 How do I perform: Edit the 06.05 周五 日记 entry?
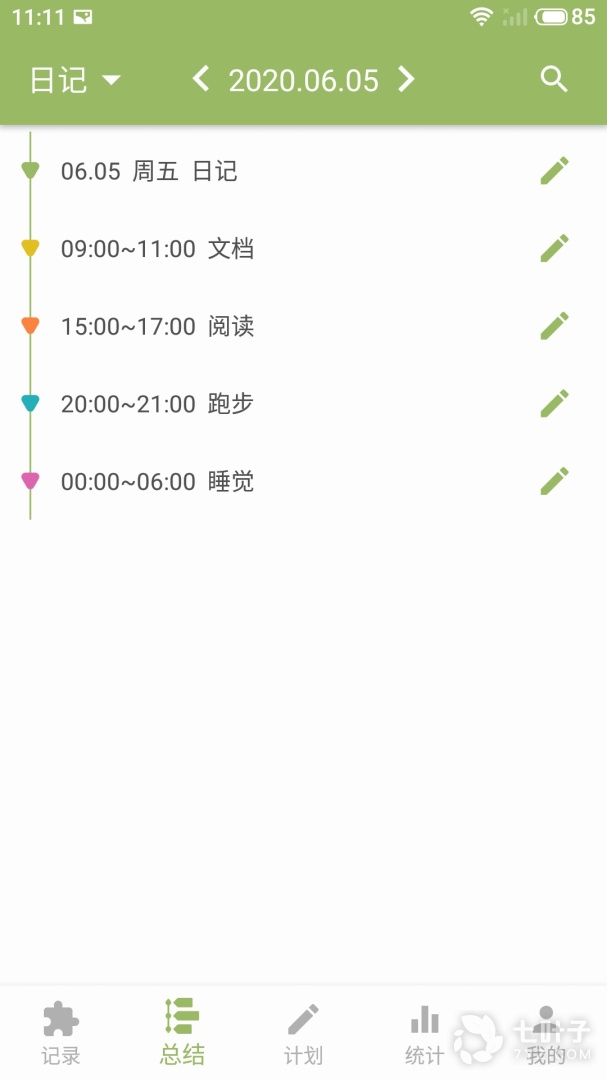point(554,171)
